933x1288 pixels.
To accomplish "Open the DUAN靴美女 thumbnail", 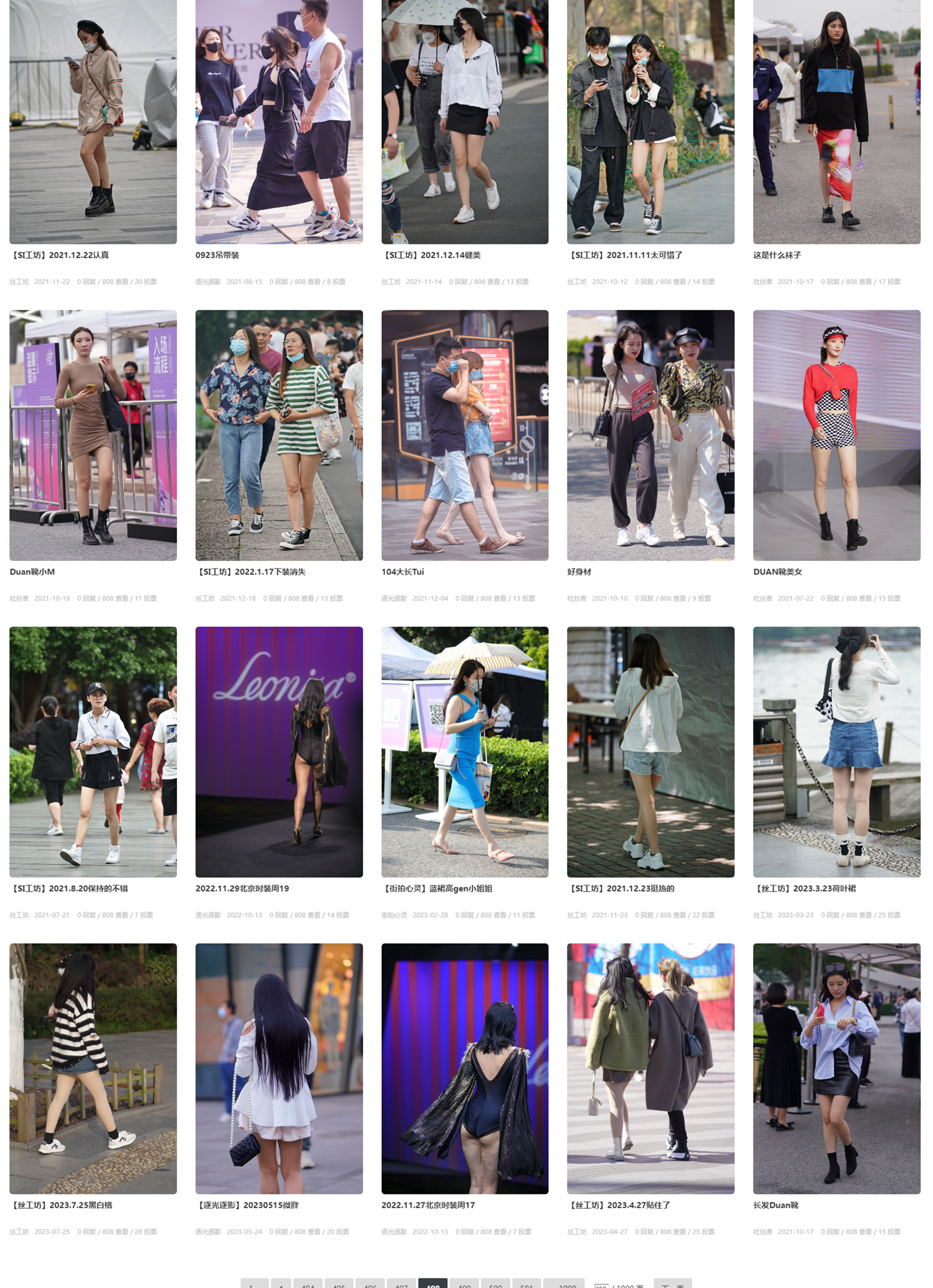I will click(836, 435).
